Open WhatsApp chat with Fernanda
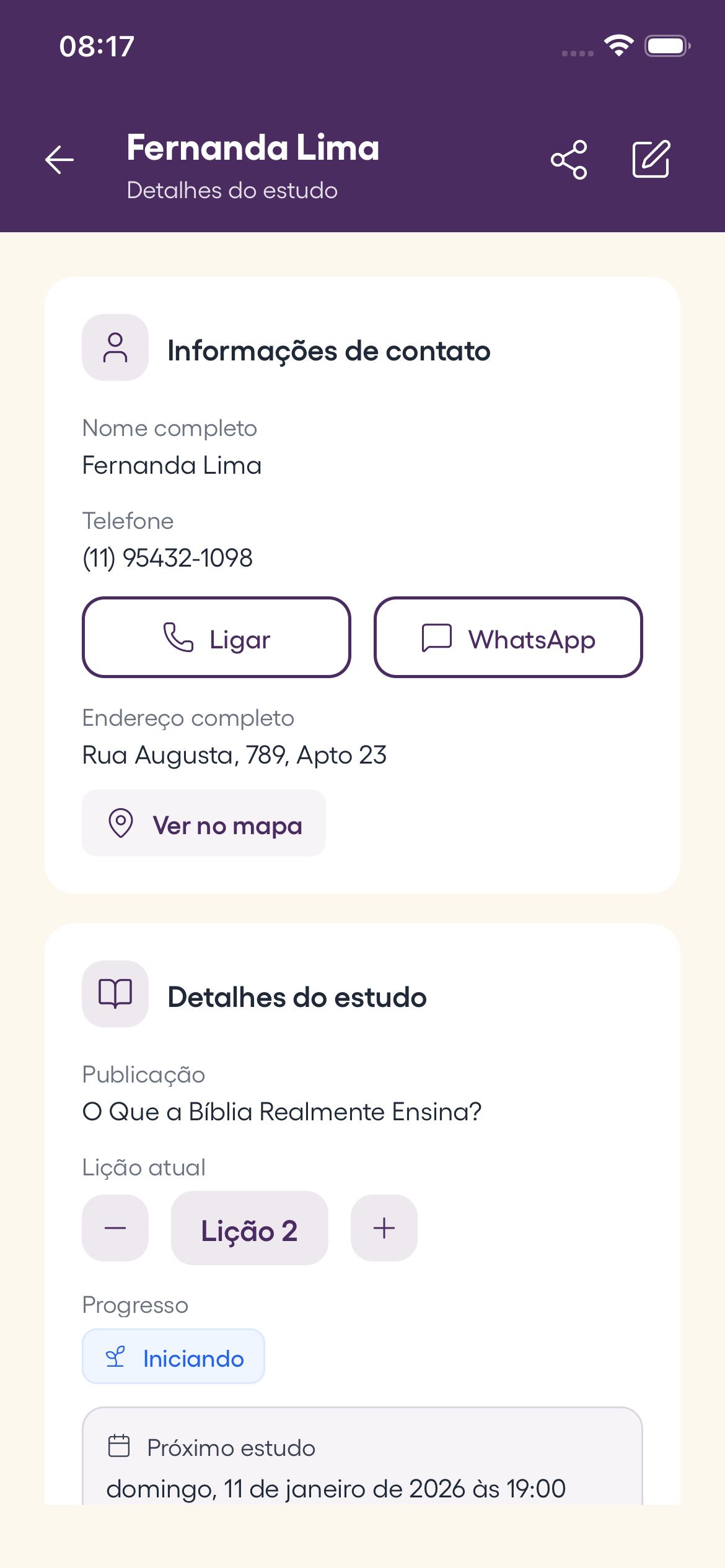This screenshot has width=725, height=1568. click(x=507, y=638)
